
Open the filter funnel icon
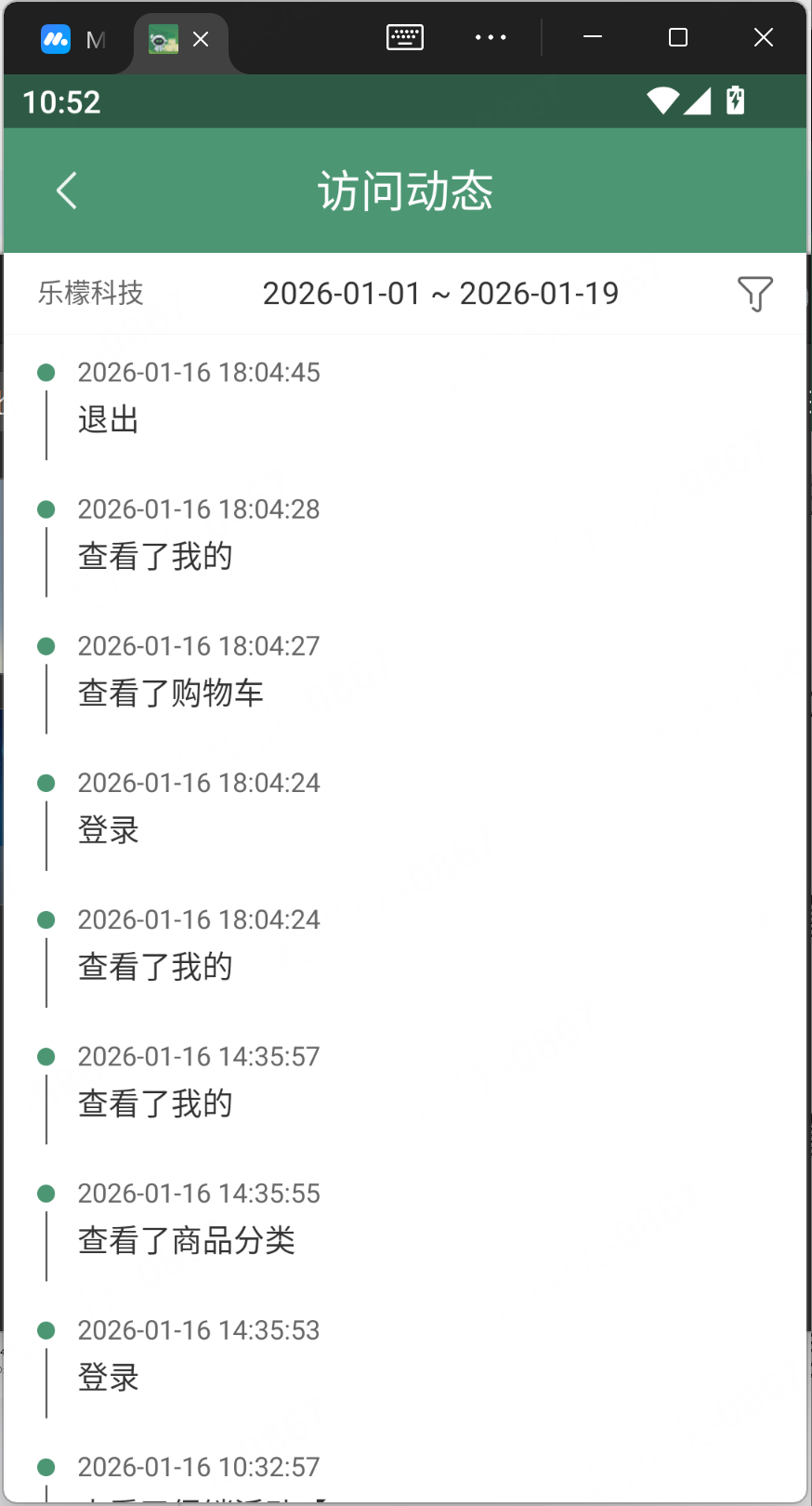(754, 294)
